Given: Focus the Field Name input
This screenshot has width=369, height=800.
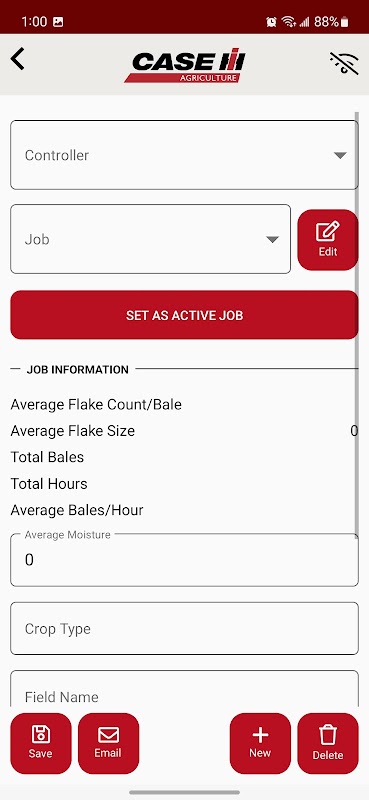Looking at the screenshot, I should (x=184, y=690).
